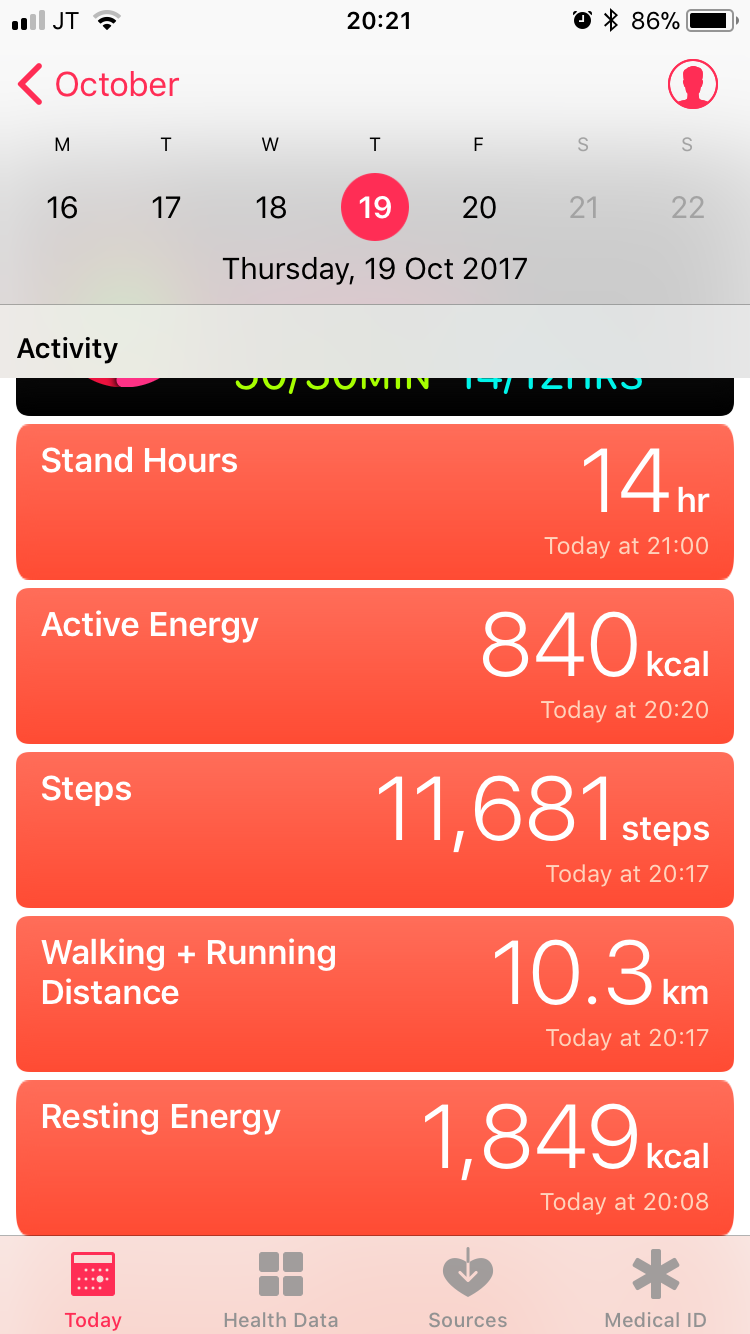Open the Resting Energy card
This screenshot has width=750, height=1334.
[375, 1156]
